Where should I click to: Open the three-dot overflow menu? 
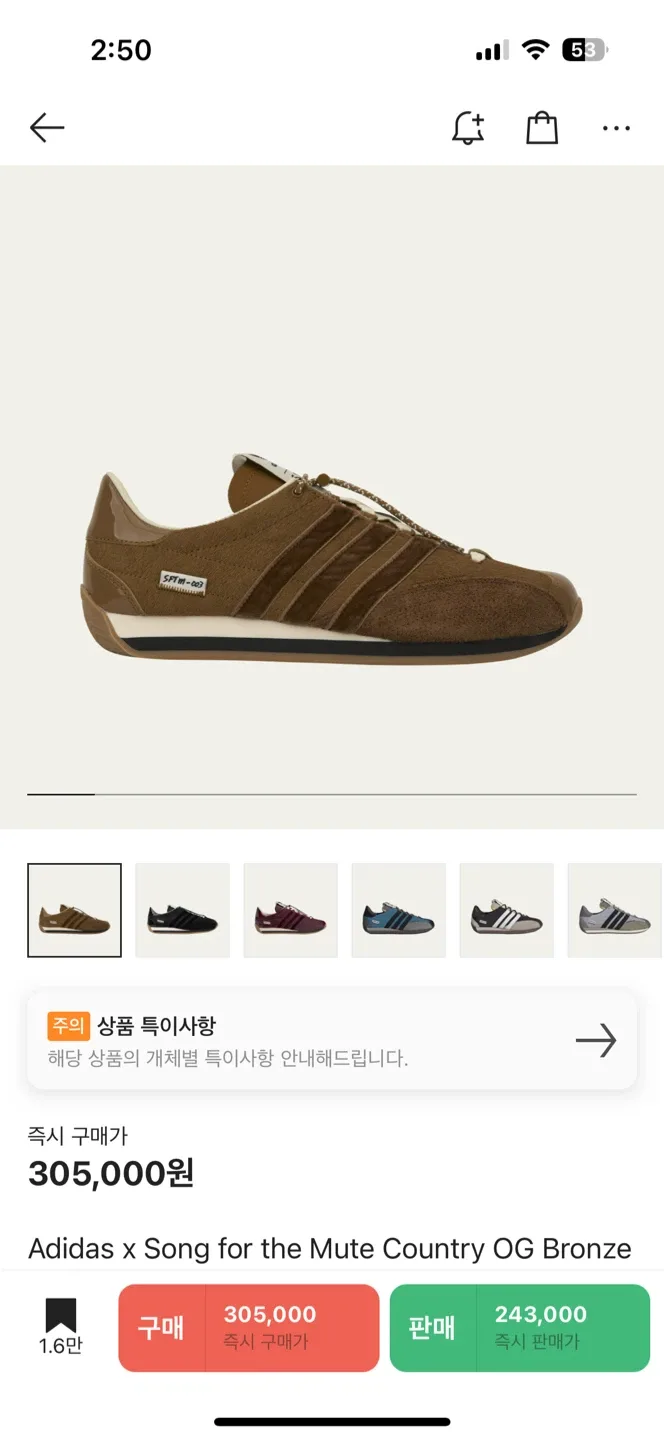616,128
